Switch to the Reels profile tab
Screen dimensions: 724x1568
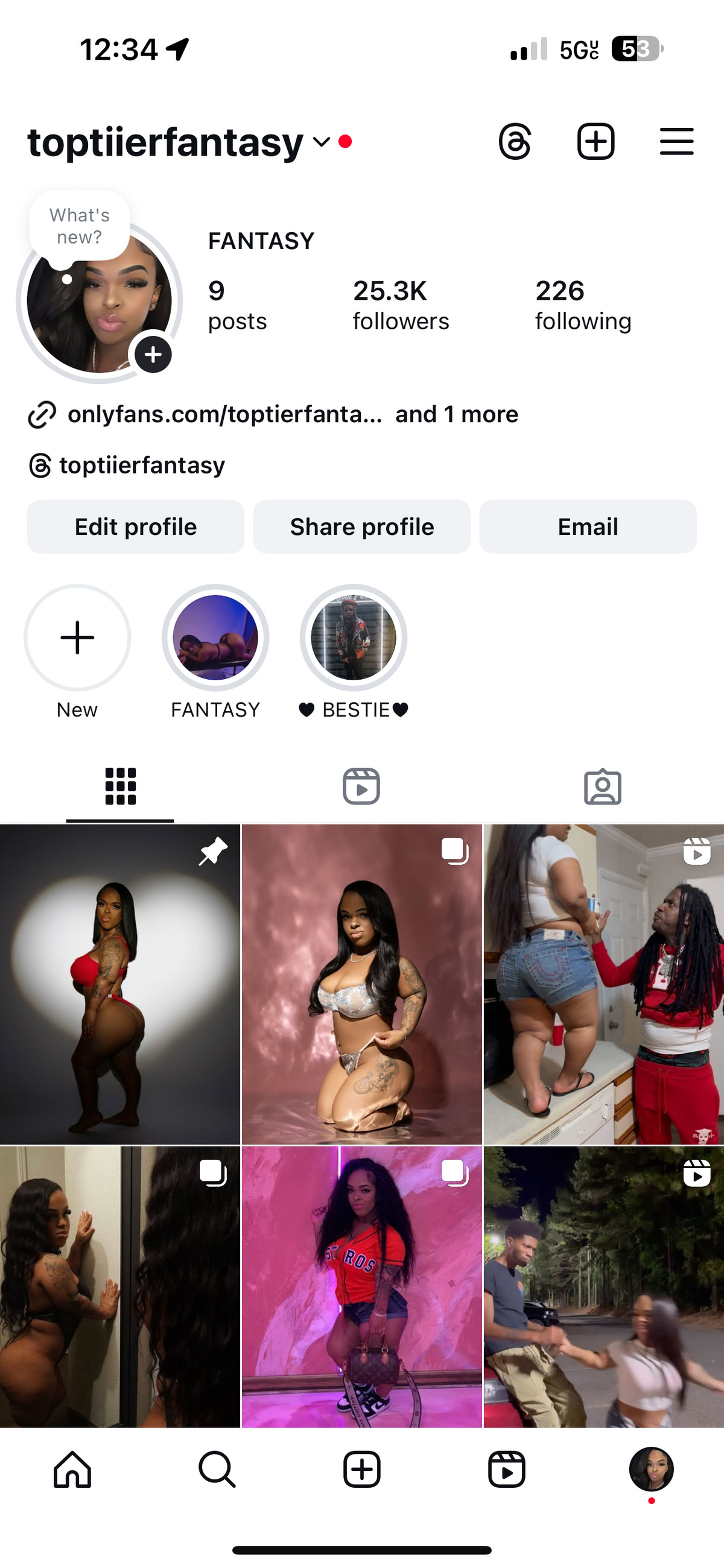point(361,786)
